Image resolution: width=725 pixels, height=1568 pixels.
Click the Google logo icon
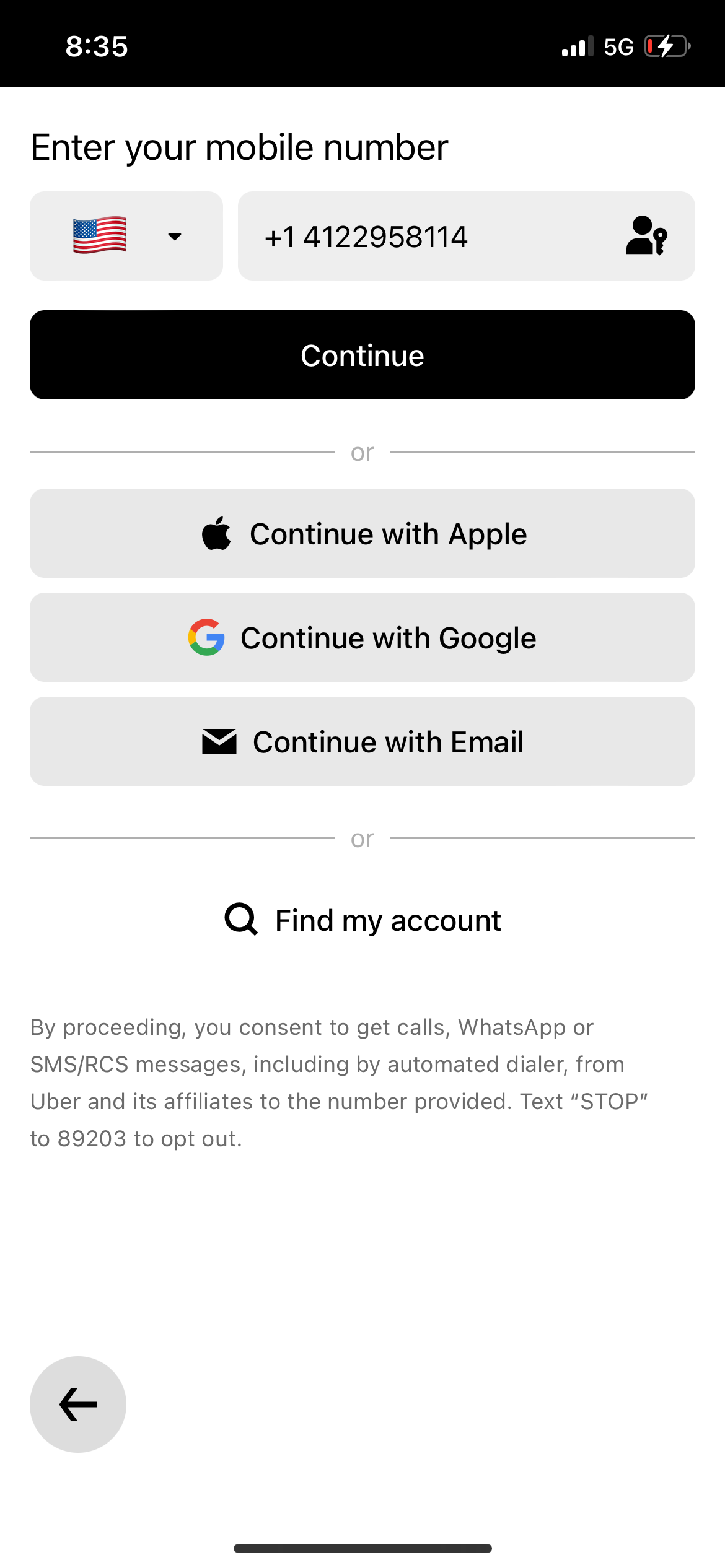(x=206, y=637)
